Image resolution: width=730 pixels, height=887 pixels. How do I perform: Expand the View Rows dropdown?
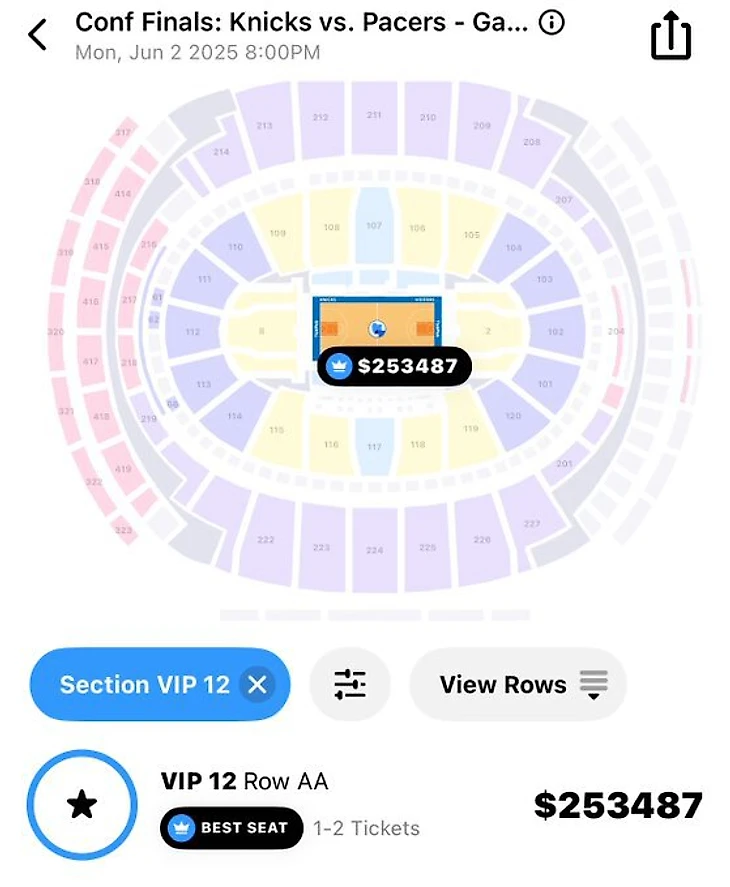click(x=518, y=685)
